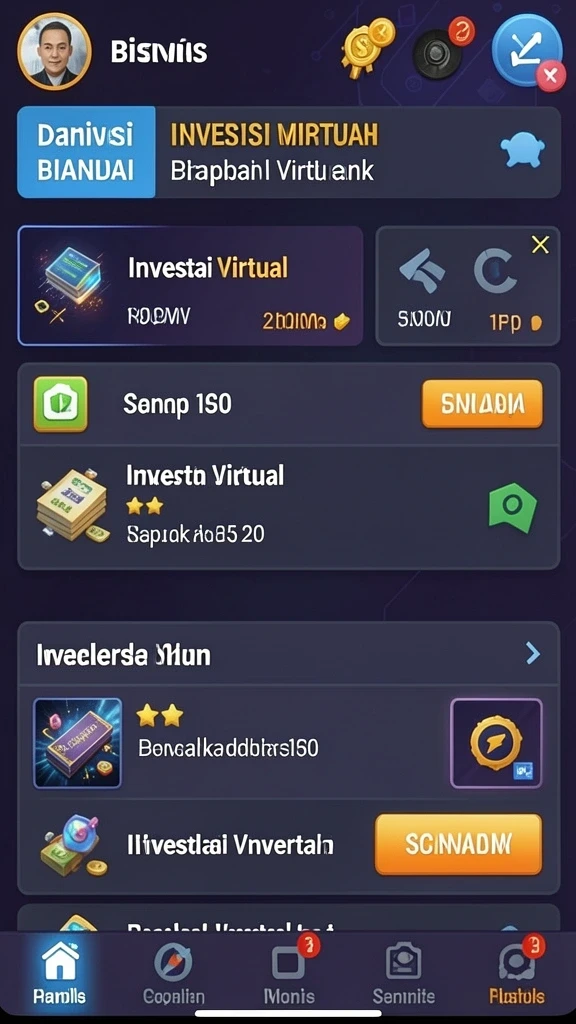Dismiss the small card with yellow X
Viewport: 576px width, 1024px height.
[x=540, y=245]
